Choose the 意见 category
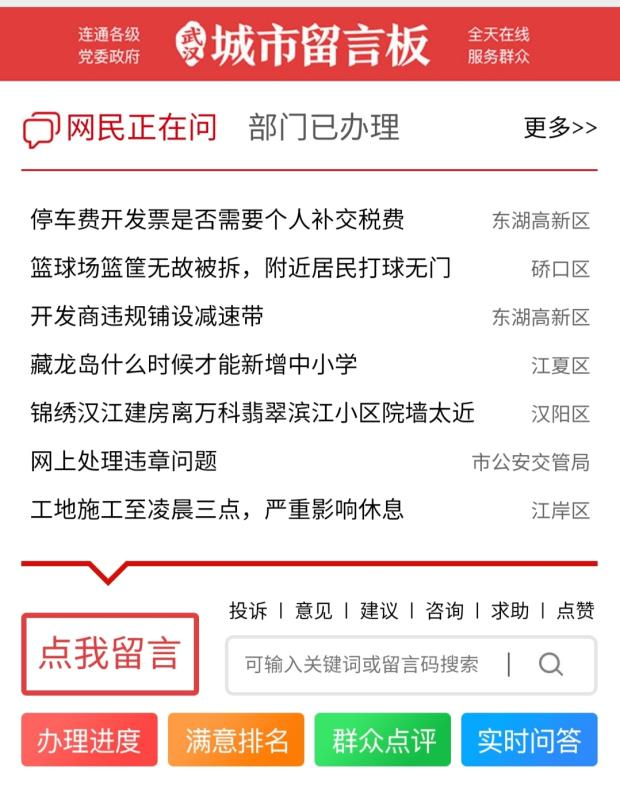This screenshot has width=620, height=799. 314,610
